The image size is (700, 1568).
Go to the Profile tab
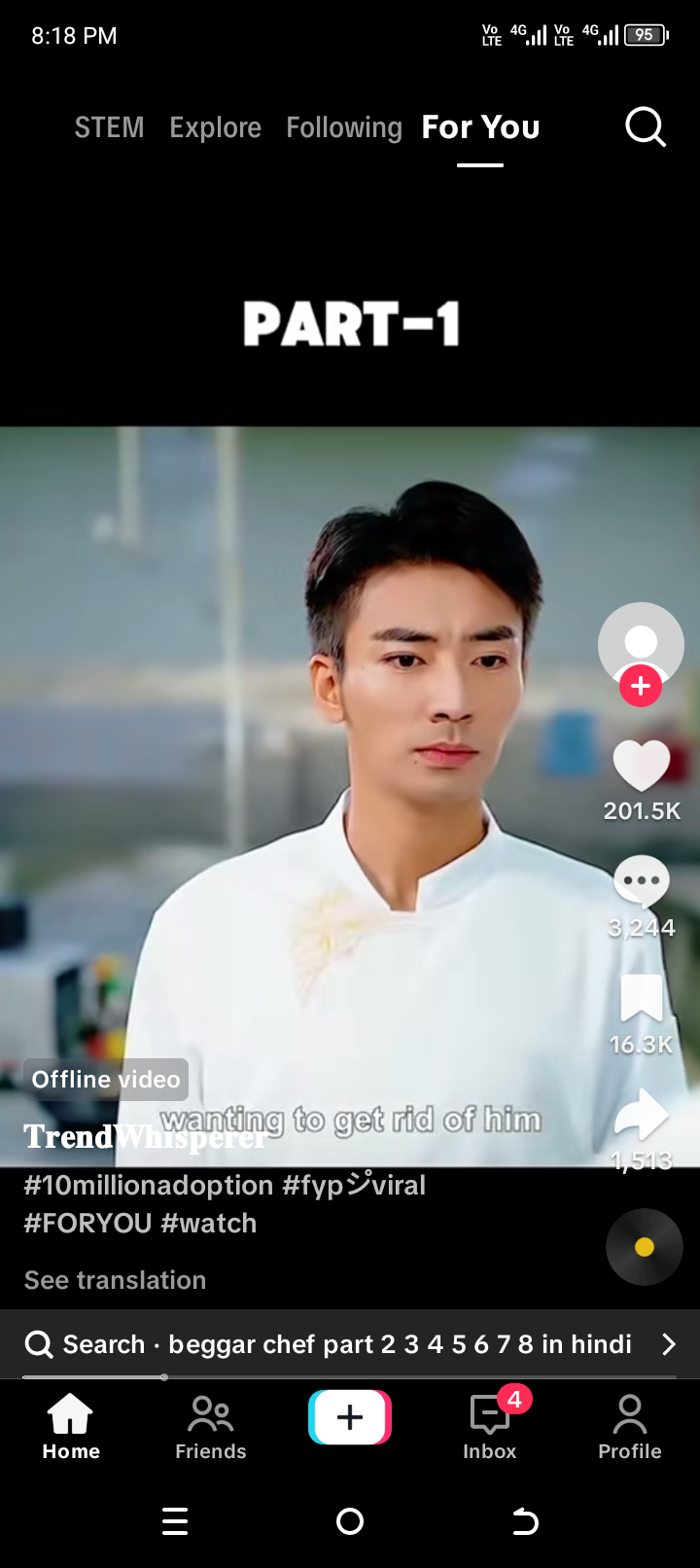pos(629,1427)
